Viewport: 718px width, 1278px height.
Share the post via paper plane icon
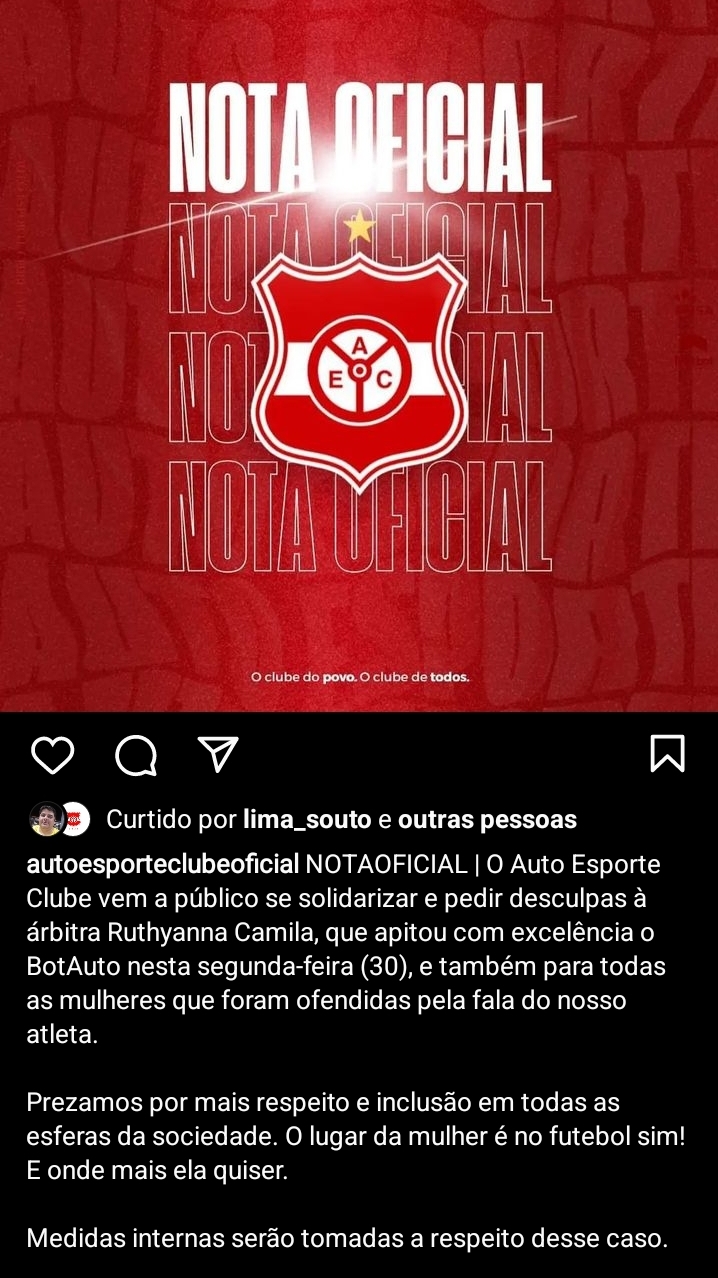(x=217, y=755)
